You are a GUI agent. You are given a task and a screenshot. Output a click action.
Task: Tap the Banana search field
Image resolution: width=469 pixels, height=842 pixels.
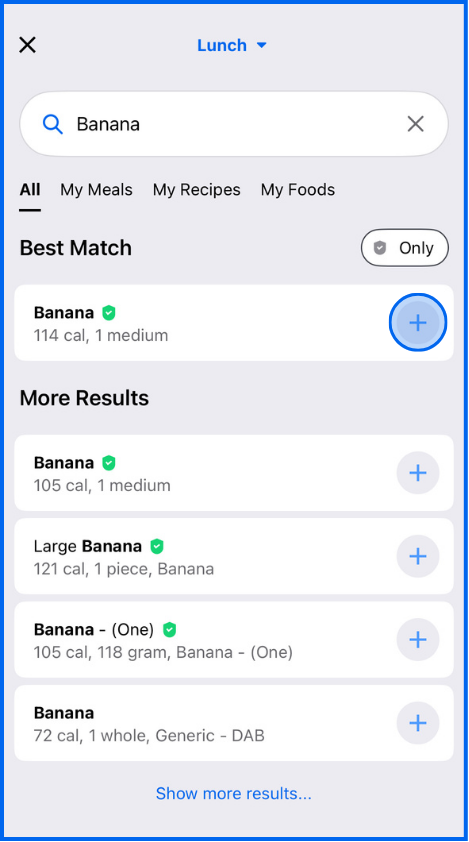[234, 124]
